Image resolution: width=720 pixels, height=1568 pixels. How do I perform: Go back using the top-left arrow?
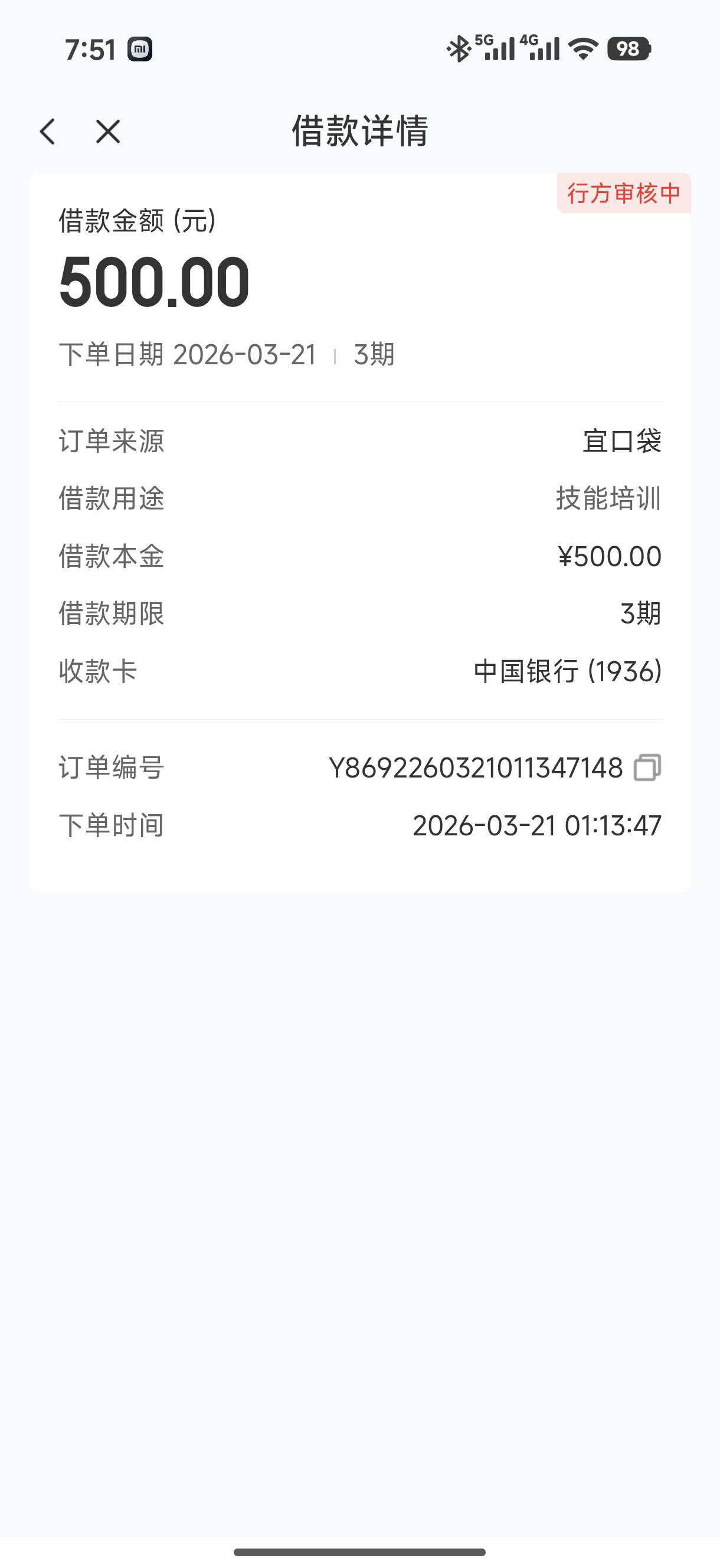pos(47,132)
